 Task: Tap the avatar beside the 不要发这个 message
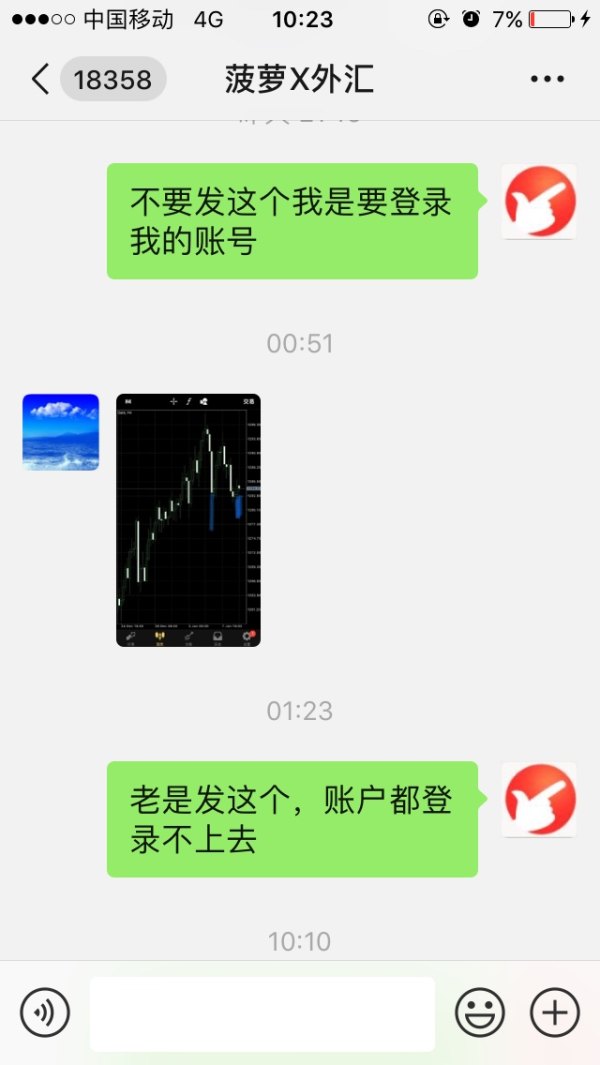[x=539, y=202]
